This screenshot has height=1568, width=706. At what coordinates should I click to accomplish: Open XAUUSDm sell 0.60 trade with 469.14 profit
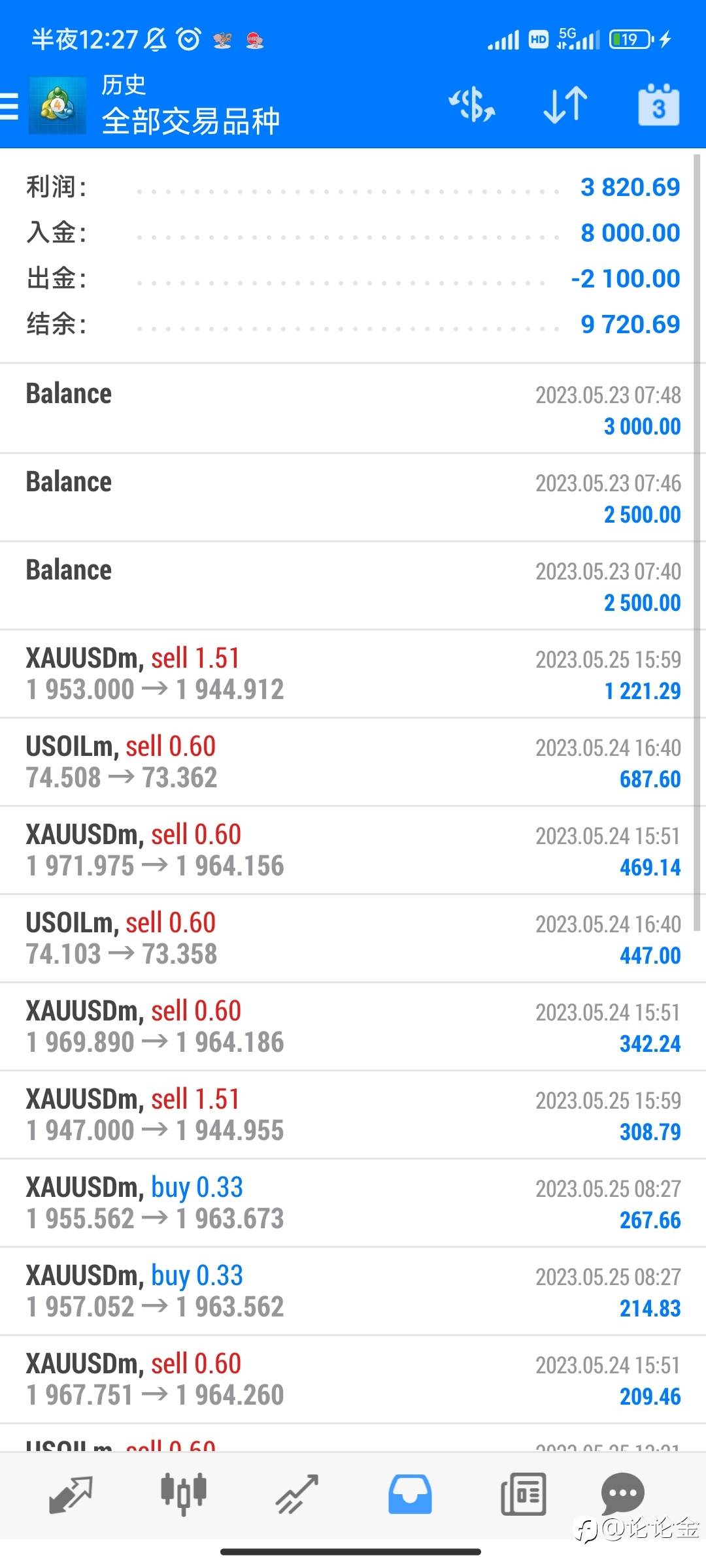[353, 851]
